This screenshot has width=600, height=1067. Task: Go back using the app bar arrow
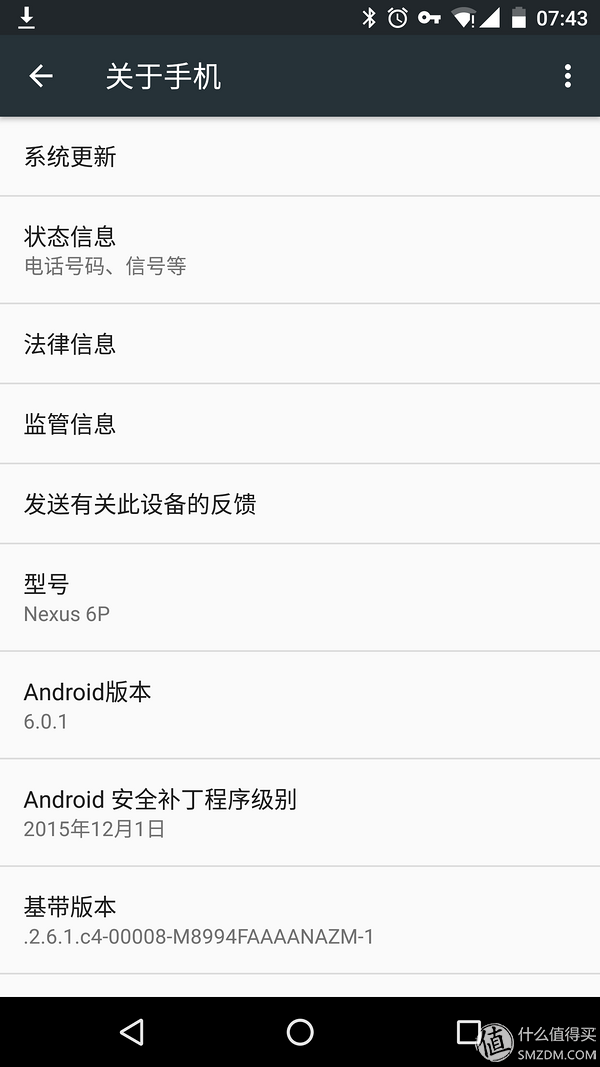[x=41, y=76]
